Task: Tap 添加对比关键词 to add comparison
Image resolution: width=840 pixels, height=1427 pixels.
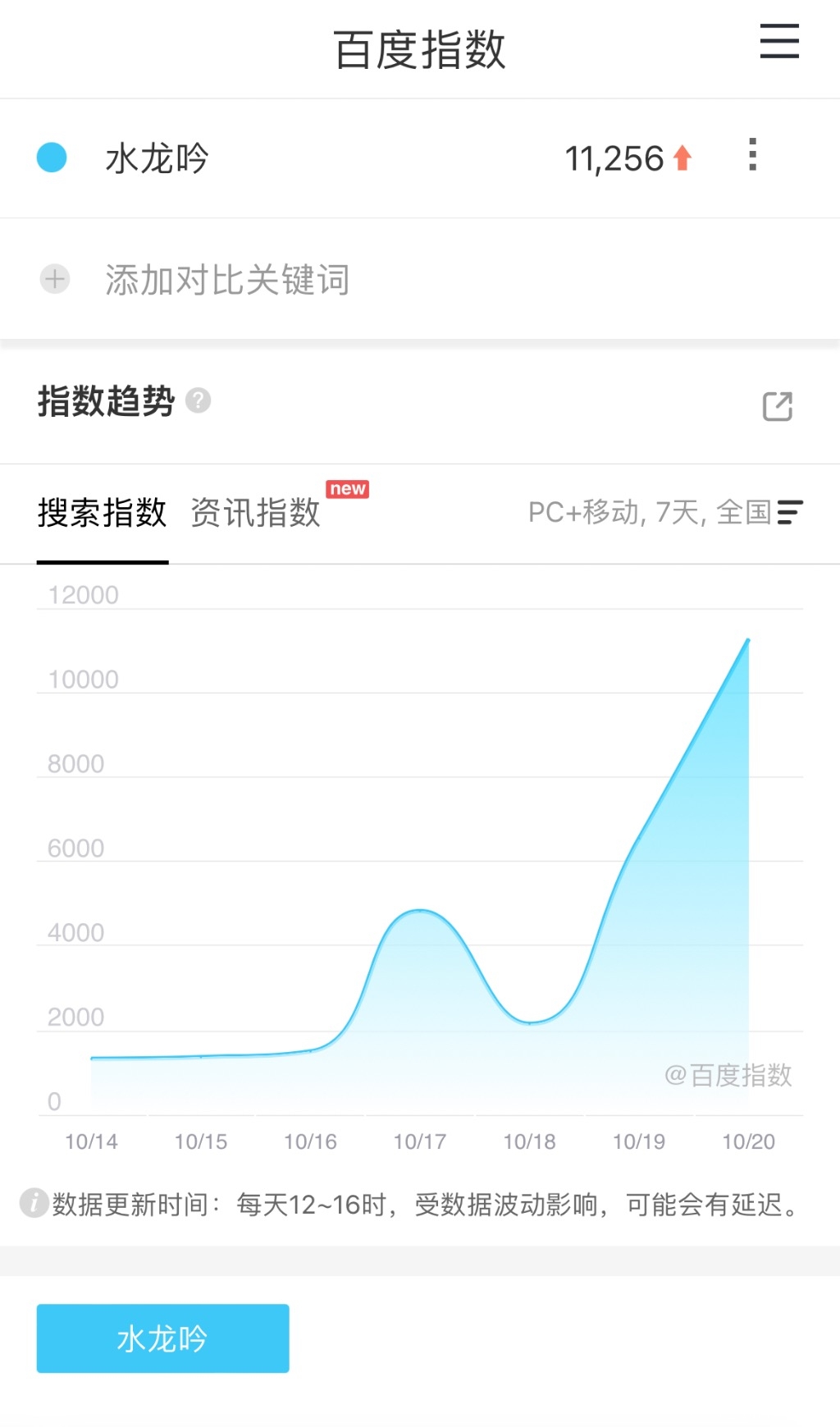Action: (227, 280)
